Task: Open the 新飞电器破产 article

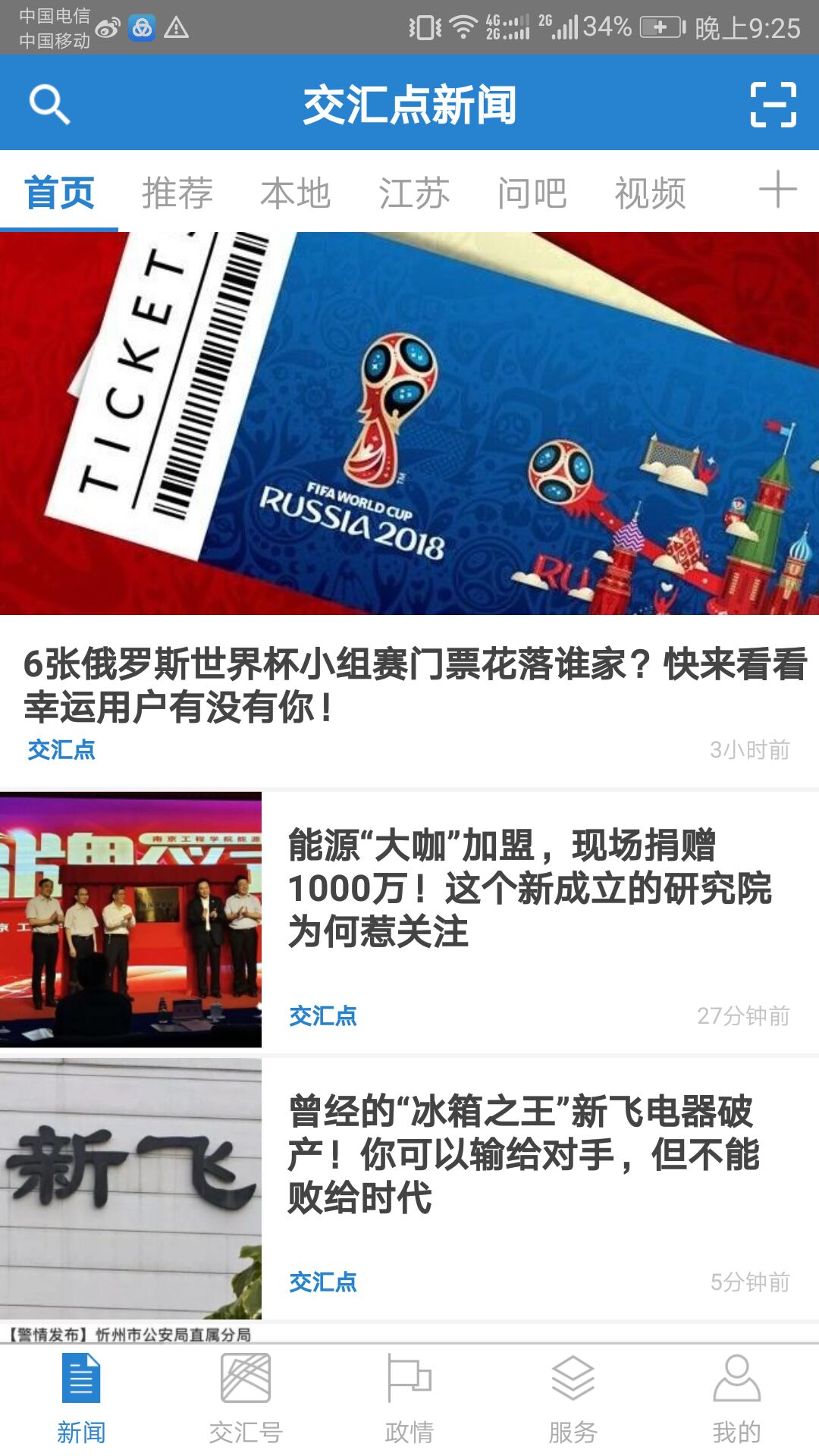Action: tap(523, 1154)
